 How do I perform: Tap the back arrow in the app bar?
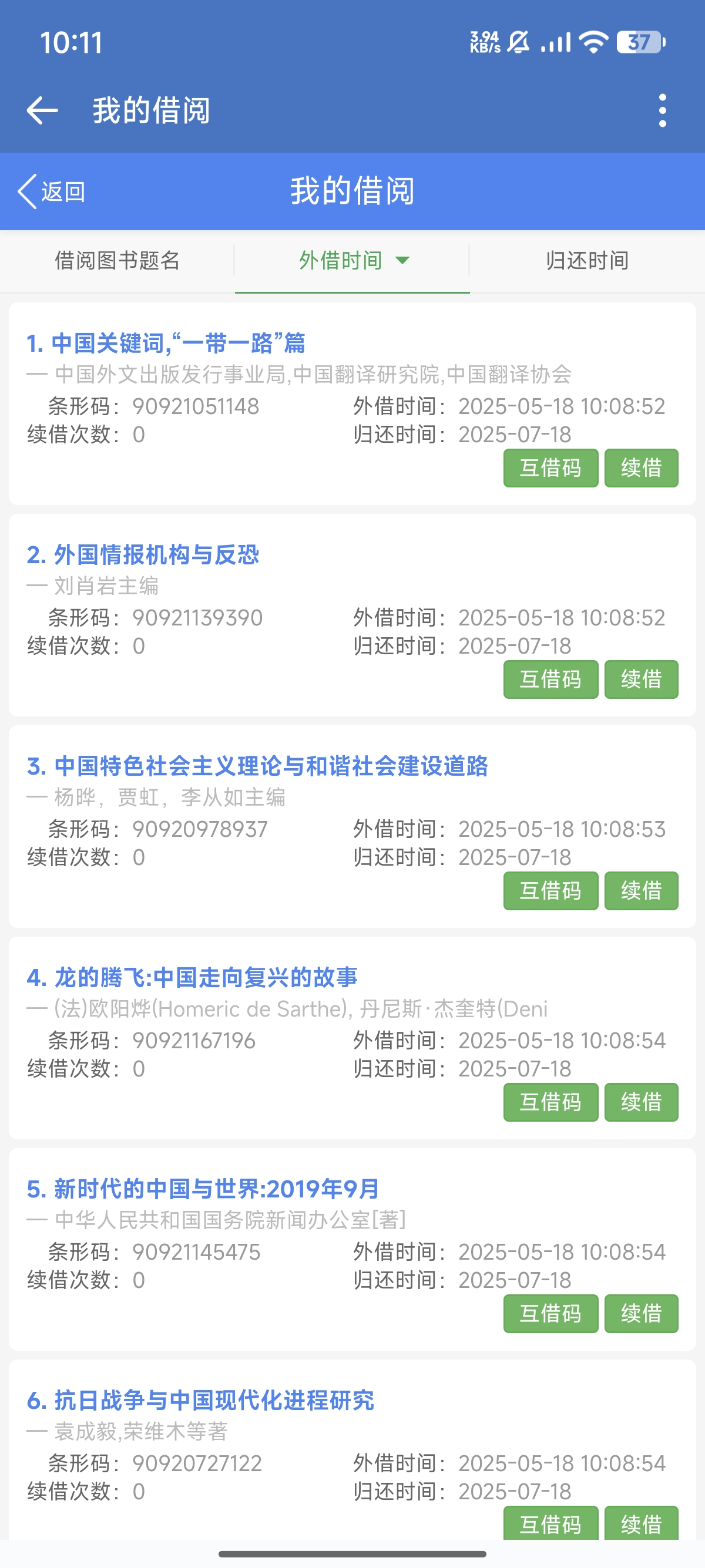point(43,110)
